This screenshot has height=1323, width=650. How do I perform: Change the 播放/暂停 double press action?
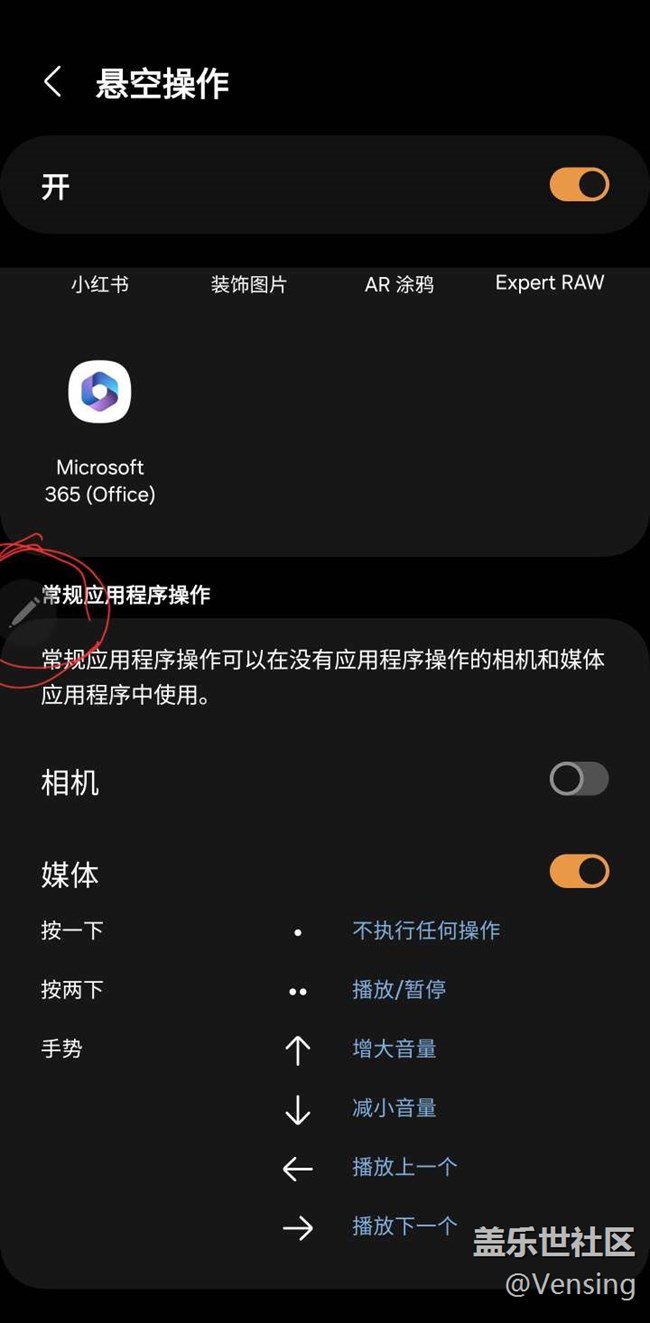tap(399, 990)
